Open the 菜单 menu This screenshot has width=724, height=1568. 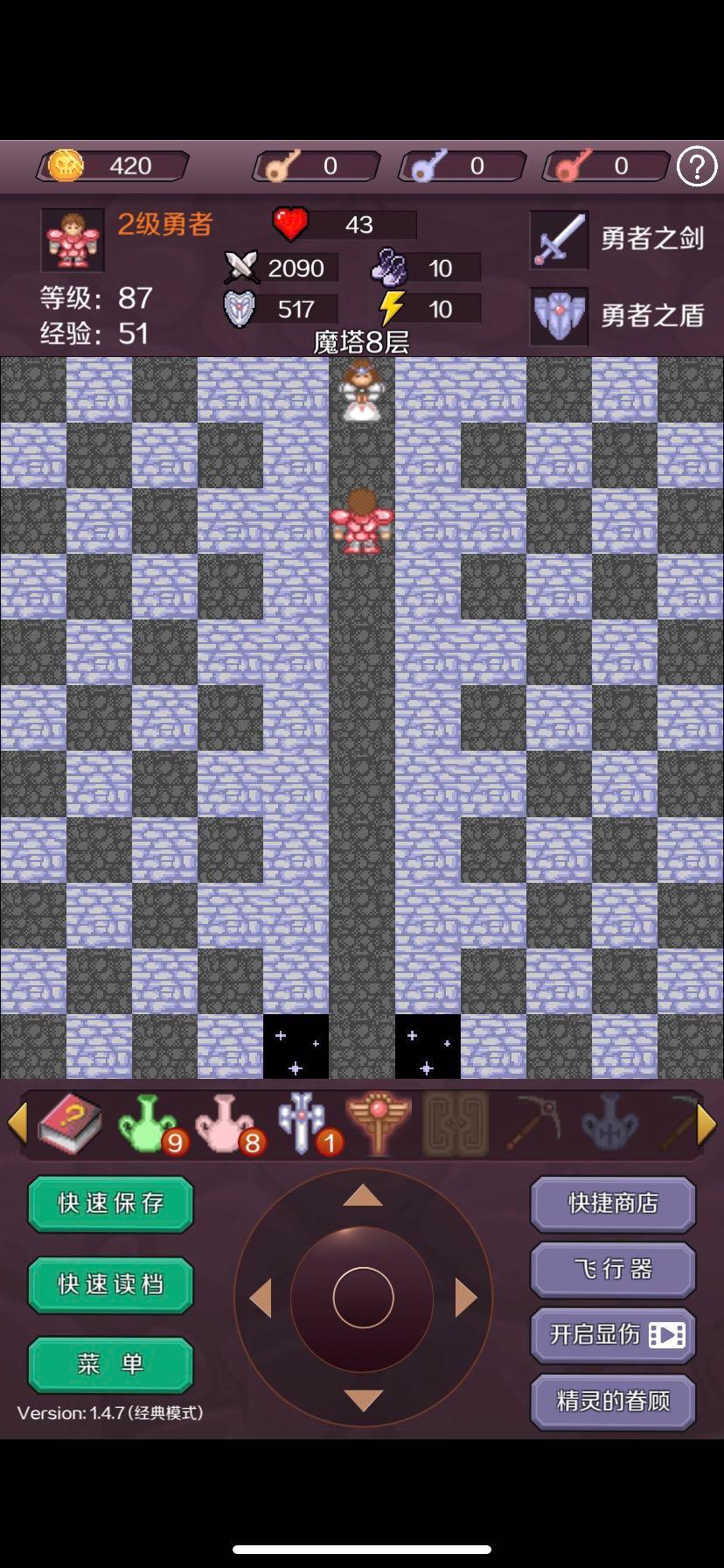[x=110, y=1364]
